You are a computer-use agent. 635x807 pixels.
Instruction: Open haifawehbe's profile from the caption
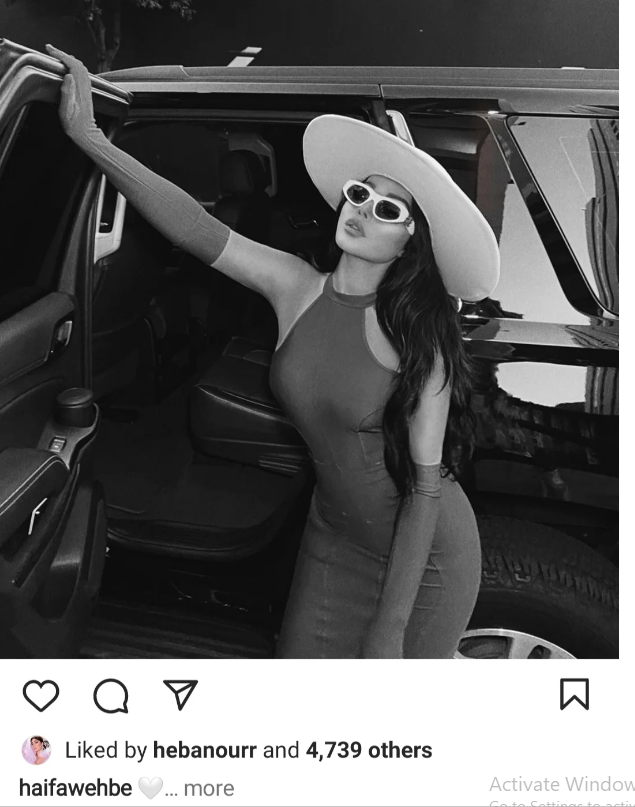pyautogui.click(x=75, y=788)
